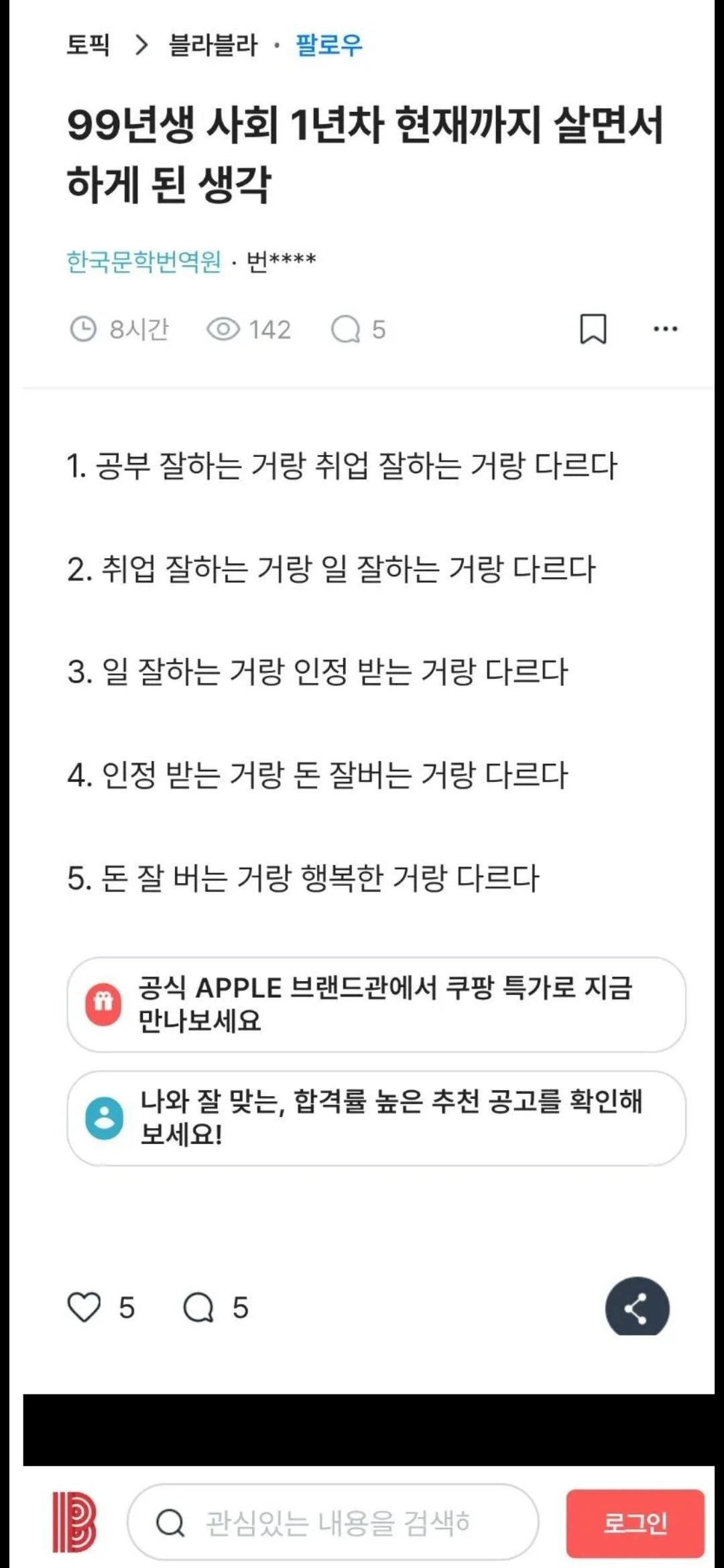The image size is (724, 1568).
Task: Open the APPLE 브랜드관 쿠팡 특가 banner
Action: [376, 1004]
